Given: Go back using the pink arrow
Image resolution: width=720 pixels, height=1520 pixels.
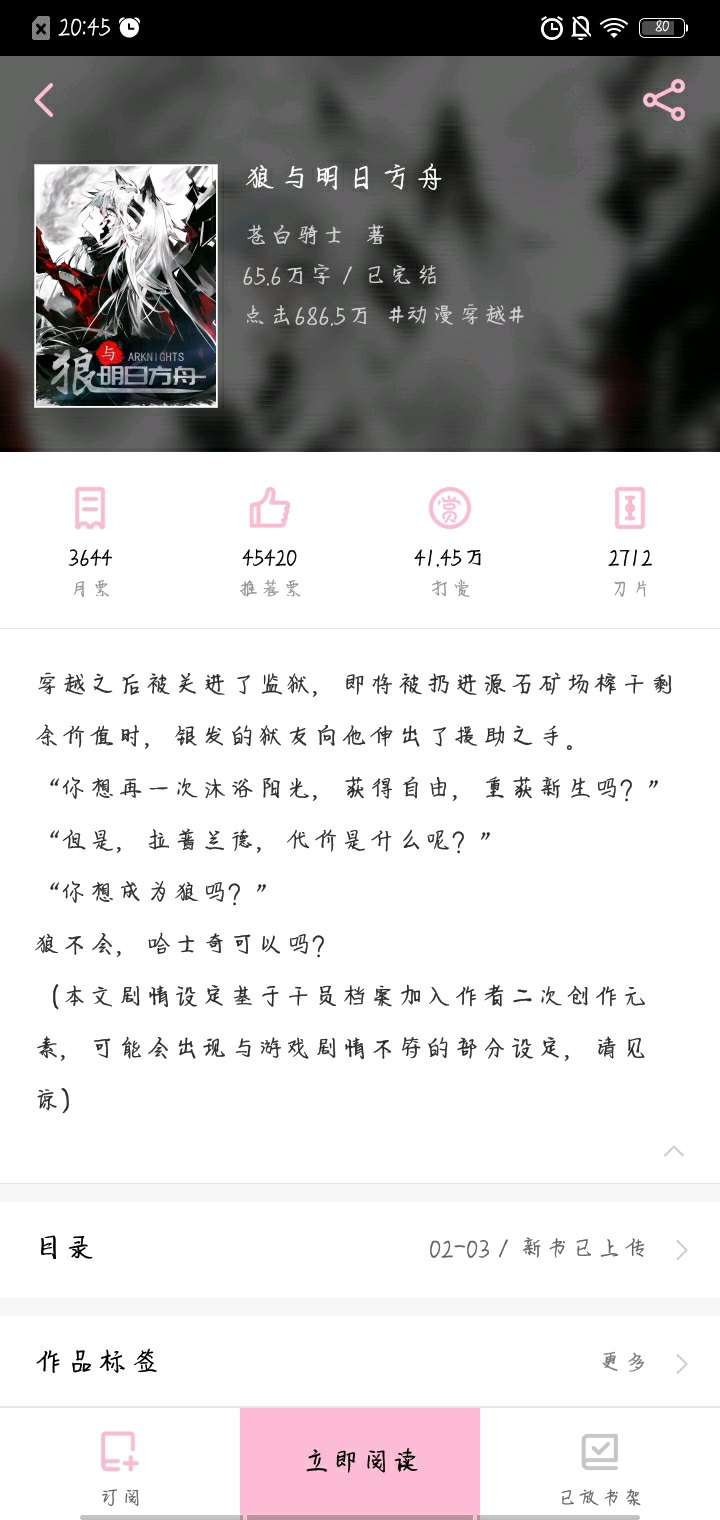Looking at the screenshot, I should click(x=44, y=100).
